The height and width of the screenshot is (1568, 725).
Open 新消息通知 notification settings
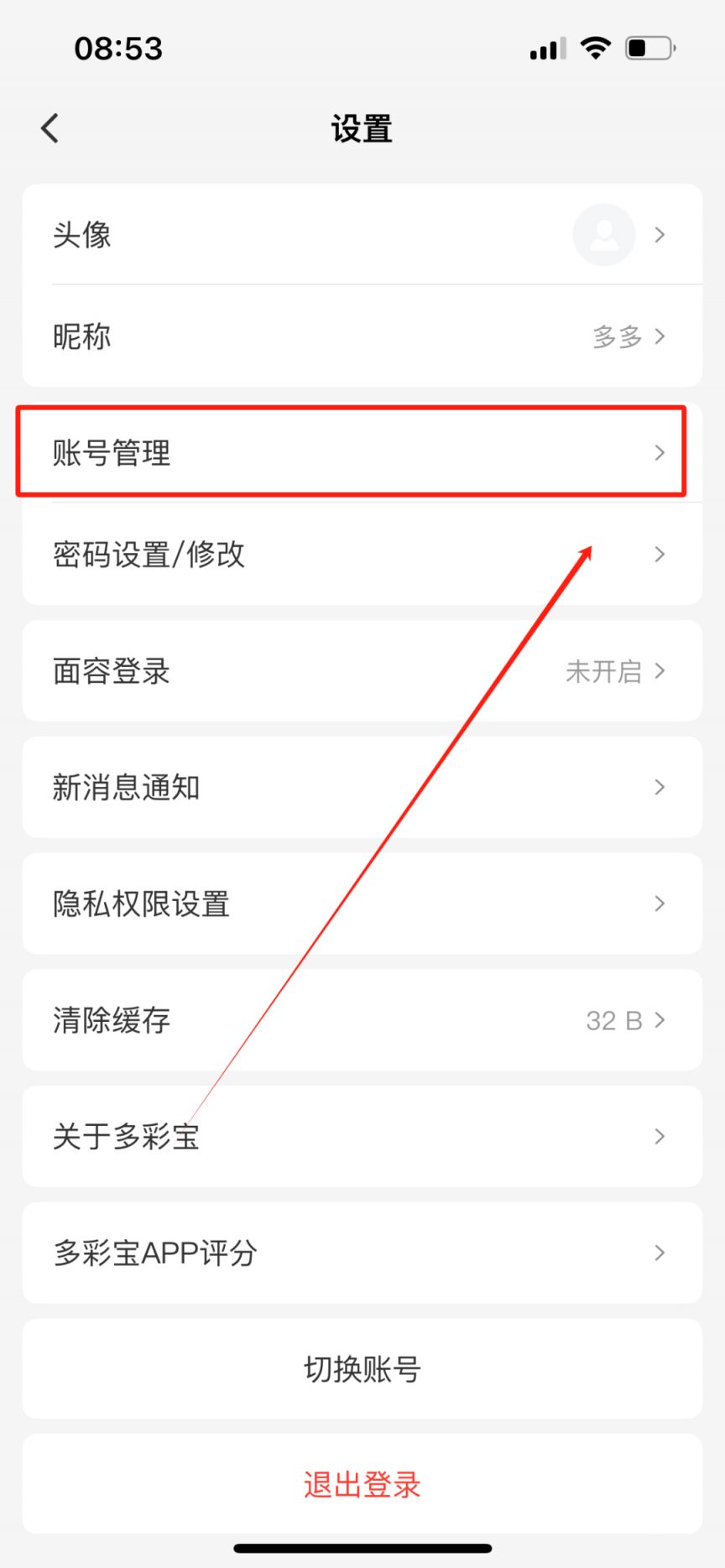pos(361,787)
